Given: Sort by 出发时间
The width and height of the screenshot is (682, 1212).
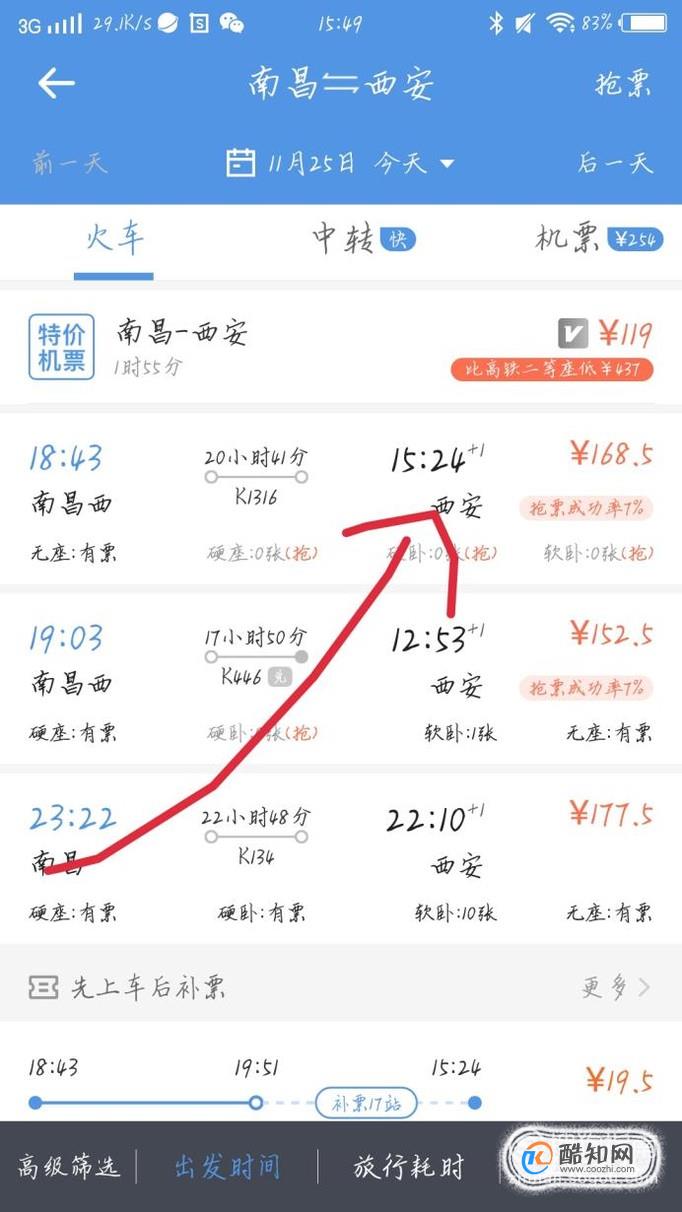Looking at the screenshot, I should point(227,1166).
